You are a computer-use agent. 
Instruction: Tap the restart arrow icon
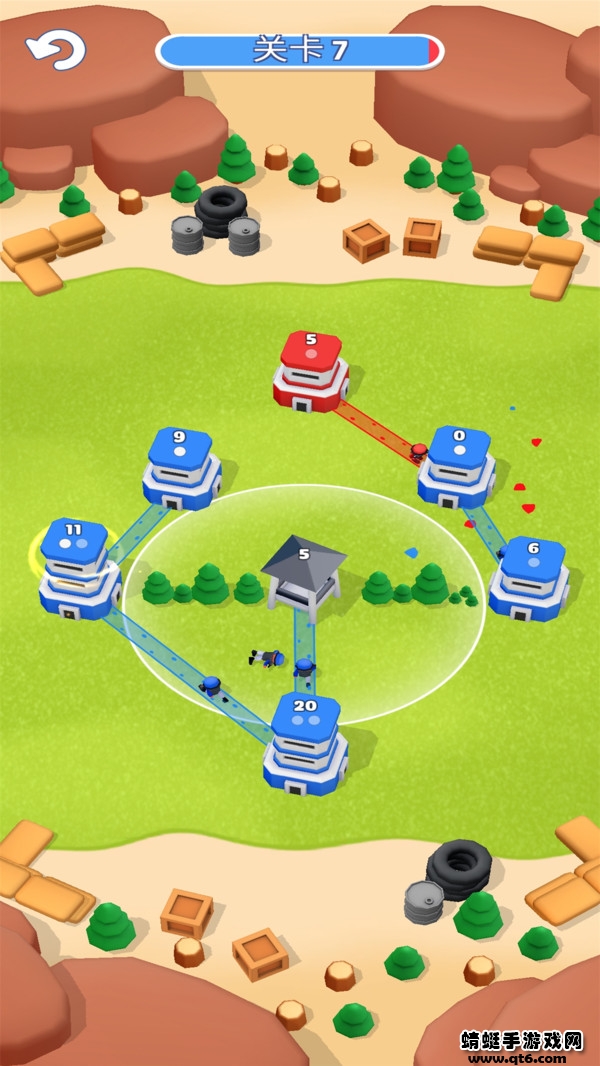pos(55,50)
